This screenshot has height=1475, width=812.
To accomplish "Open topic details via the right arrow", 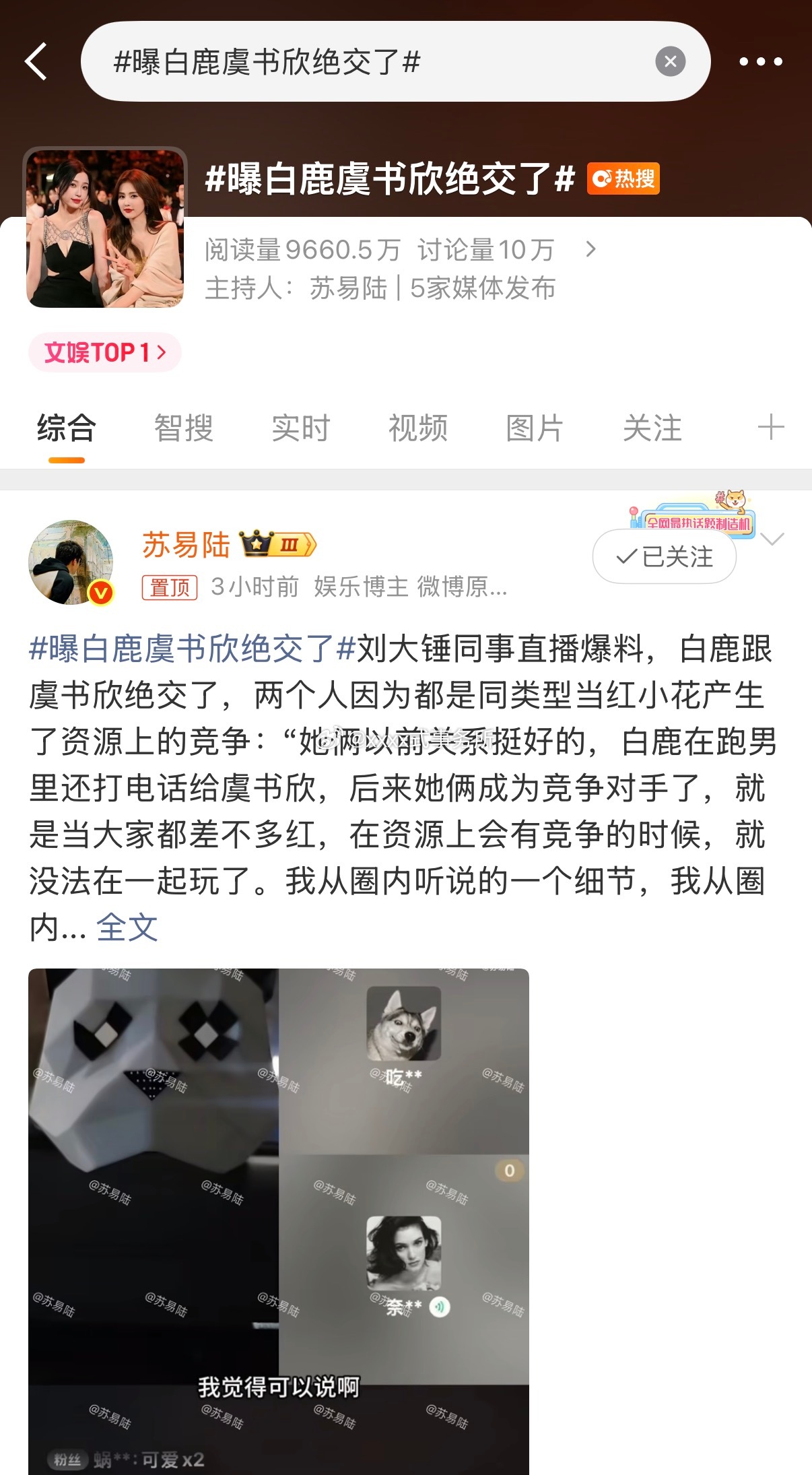I will click(590, 249).
